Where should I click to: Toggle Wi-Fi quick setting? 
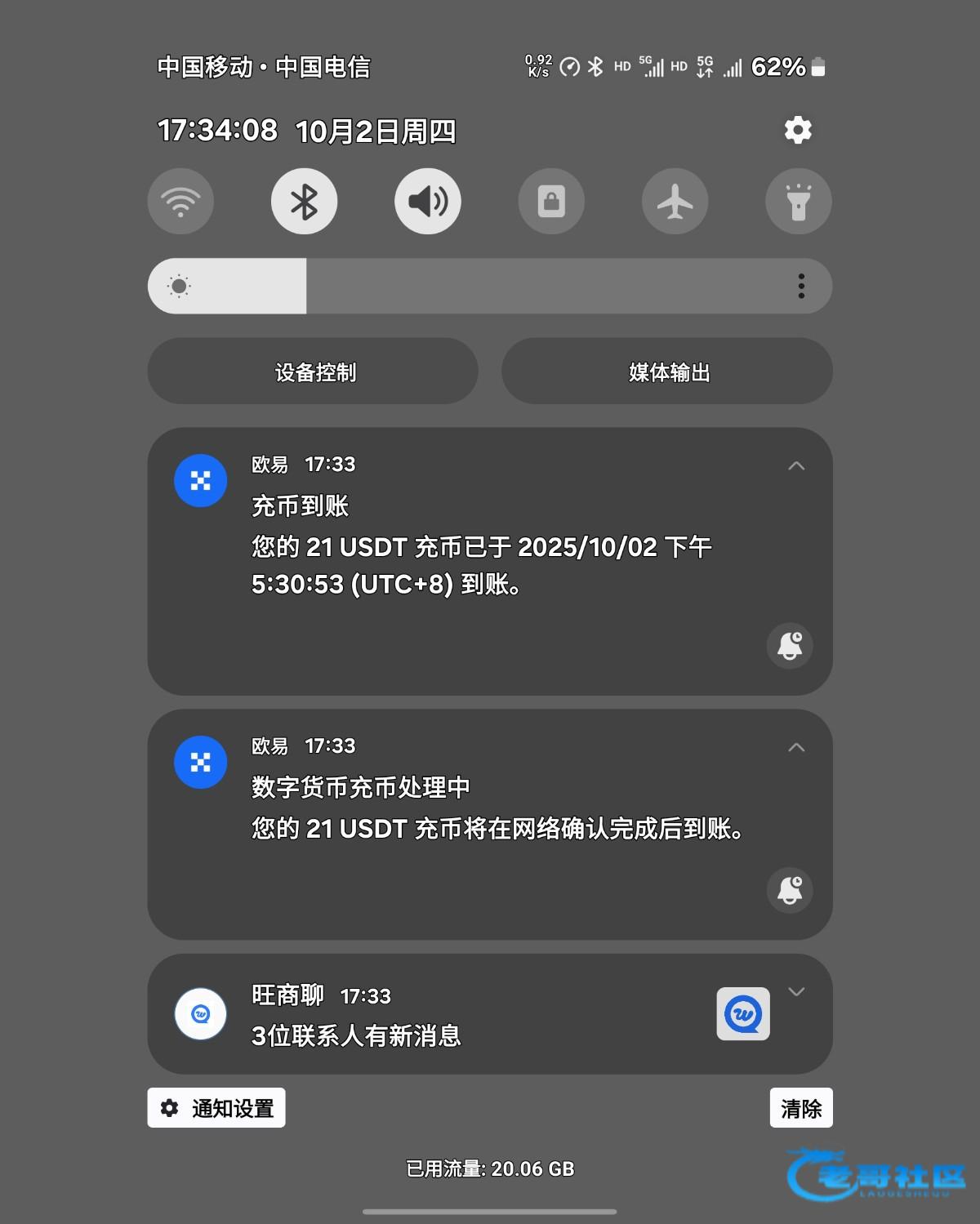(180, 202)
